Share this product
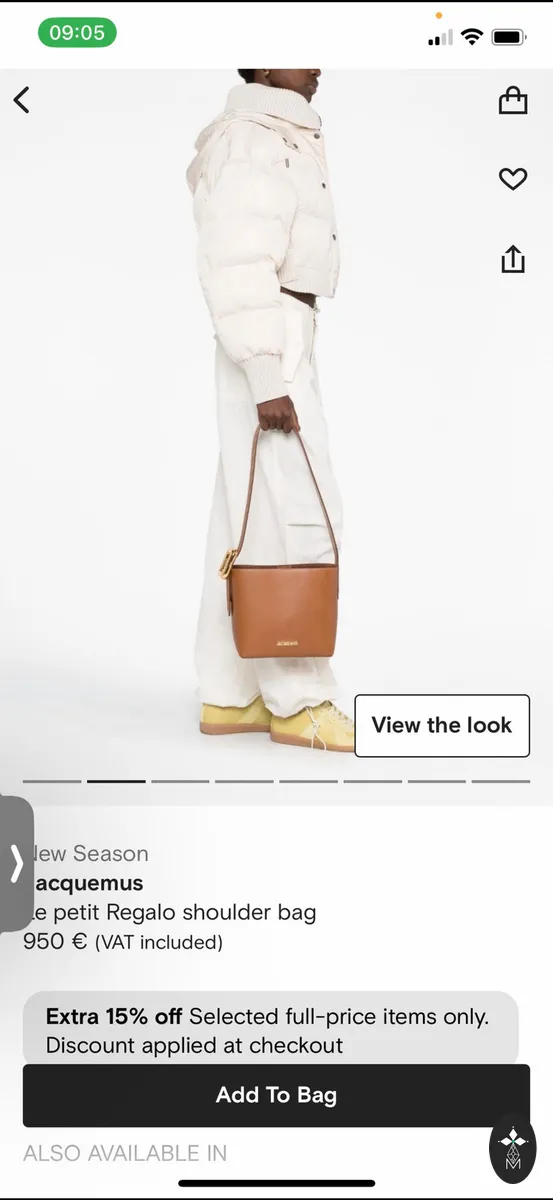Viewport: 553px width, 1200px height. (x=512, y=258)
